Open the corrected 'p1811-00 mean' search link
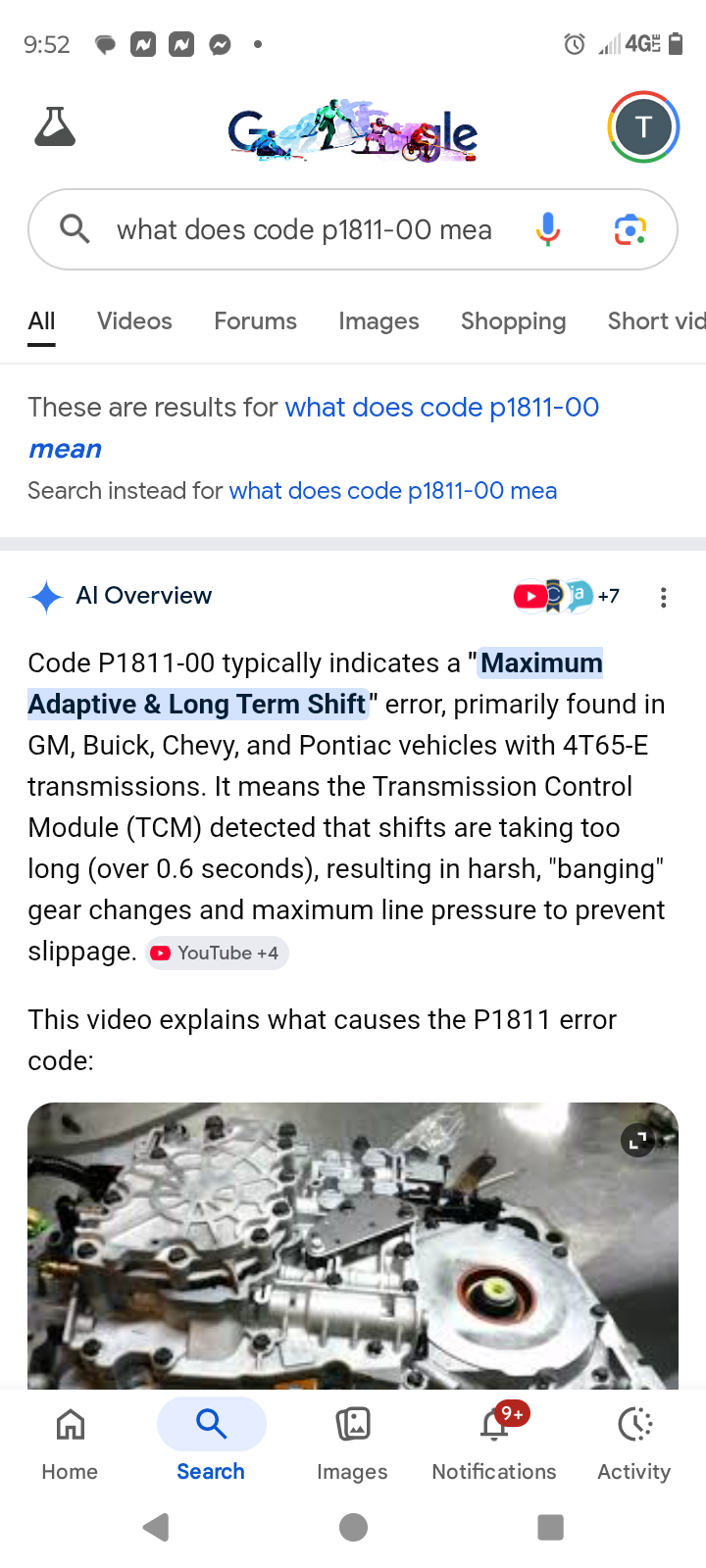Viewport: 706px width, 1568px height. point(441,408)
